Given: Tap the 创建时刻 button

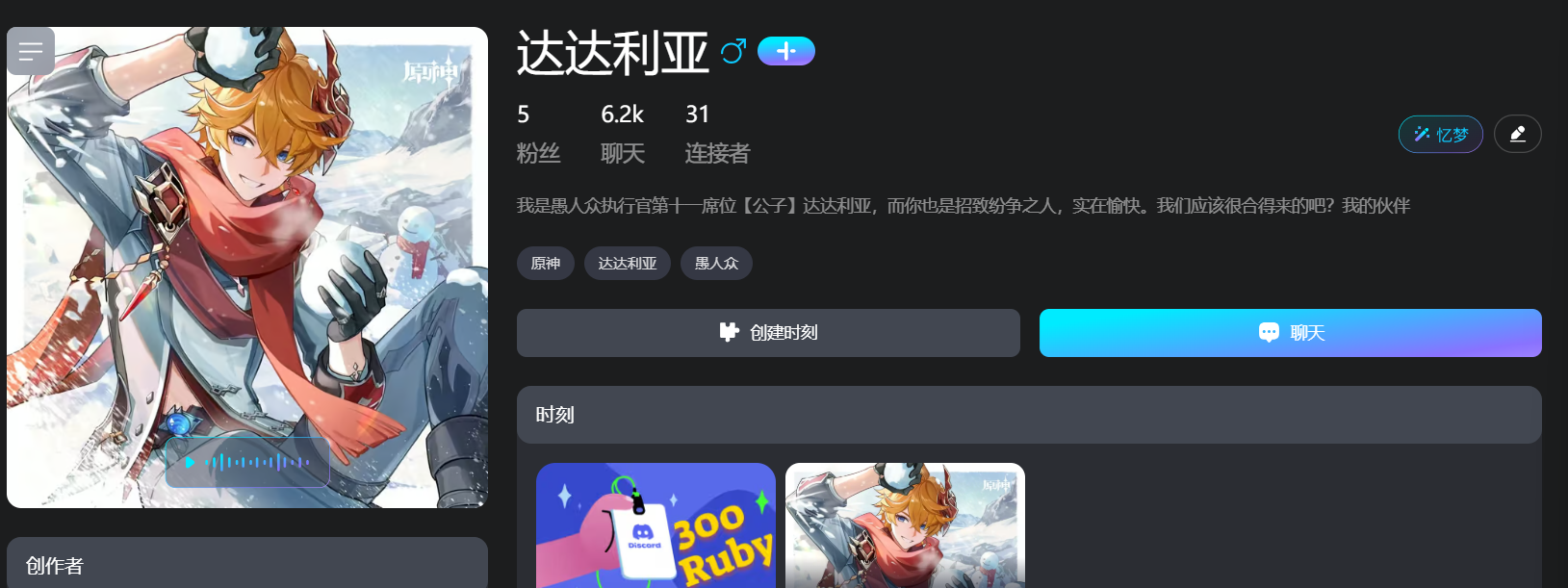Looking at the screenshot, I should [x=768, y=333].
